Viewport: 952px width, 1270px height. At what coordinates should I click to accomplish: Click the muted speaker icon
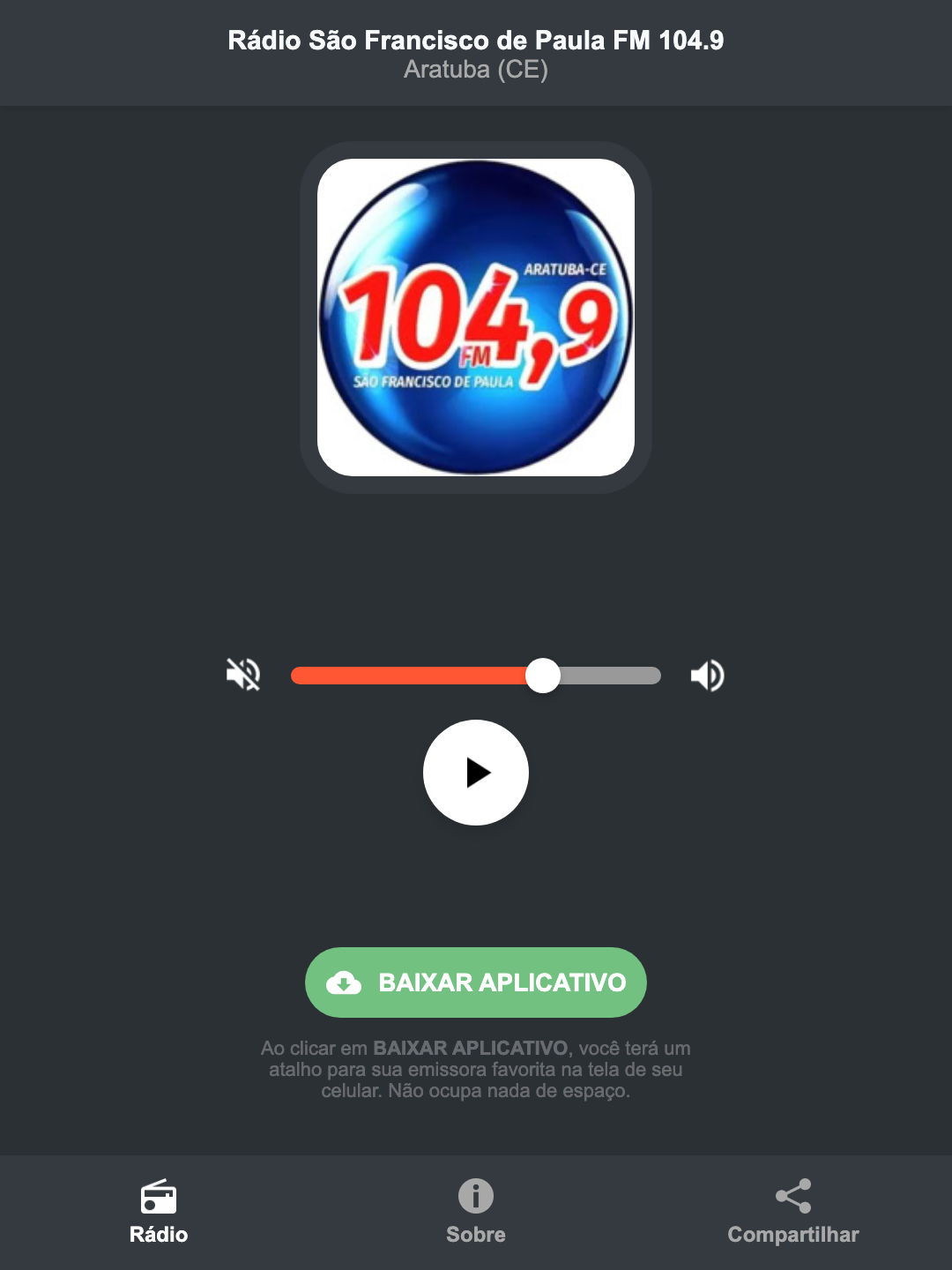(242, 675)
